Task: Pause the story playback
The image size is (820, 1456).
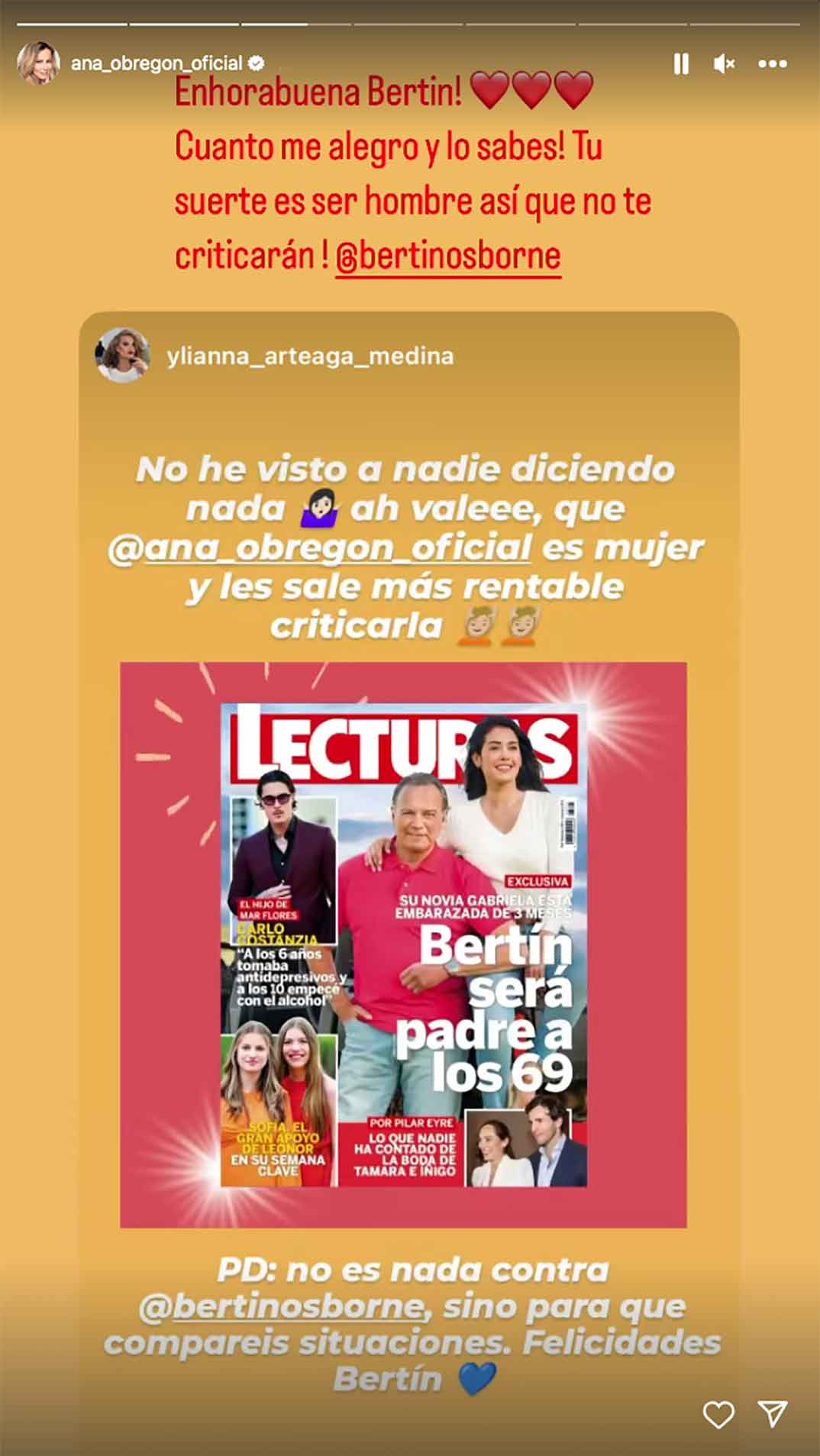Action: 681,64
